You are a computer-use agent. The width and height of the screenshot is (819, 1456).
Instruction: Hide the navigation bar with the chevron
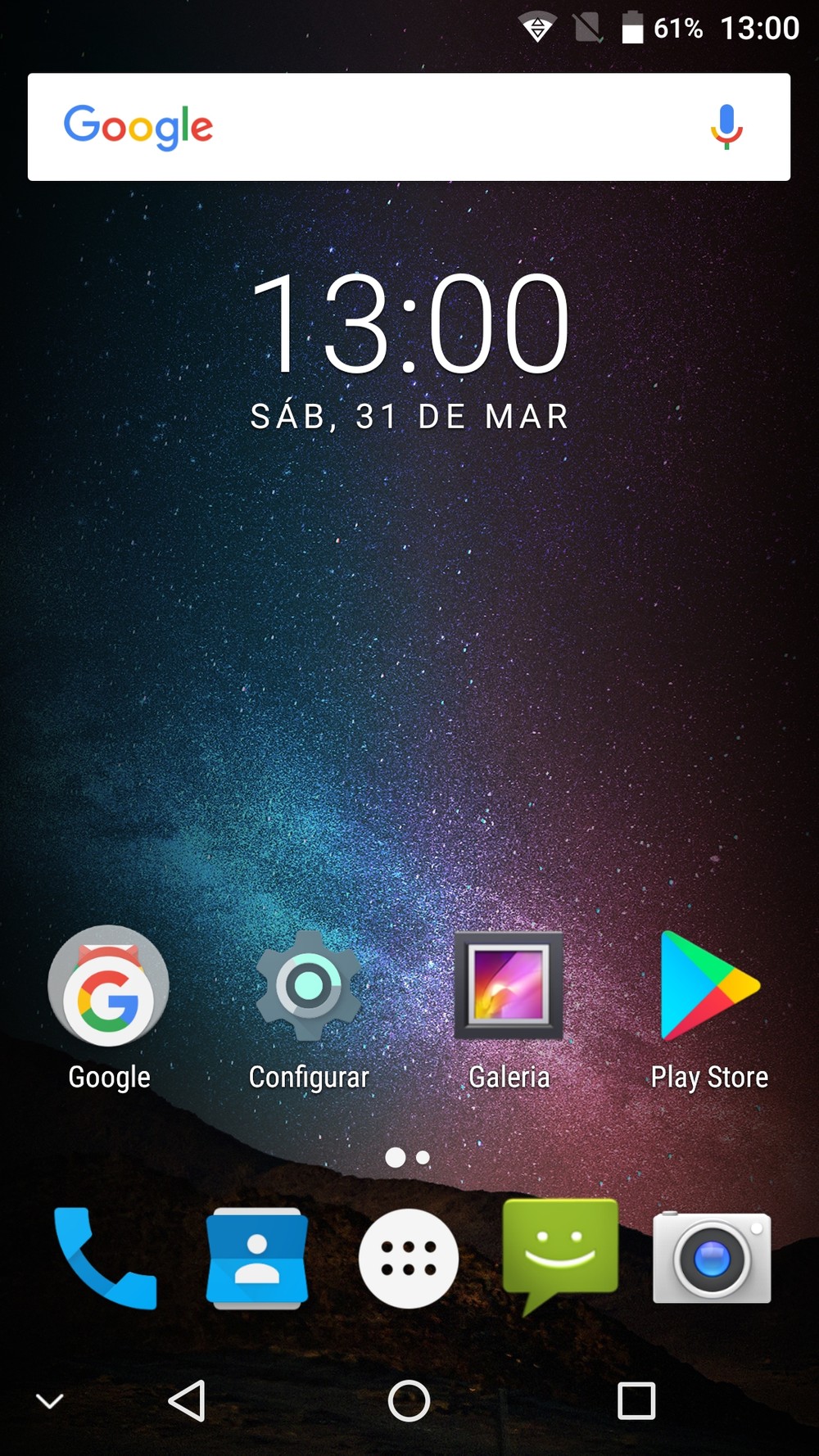[x=50, y=1401]
